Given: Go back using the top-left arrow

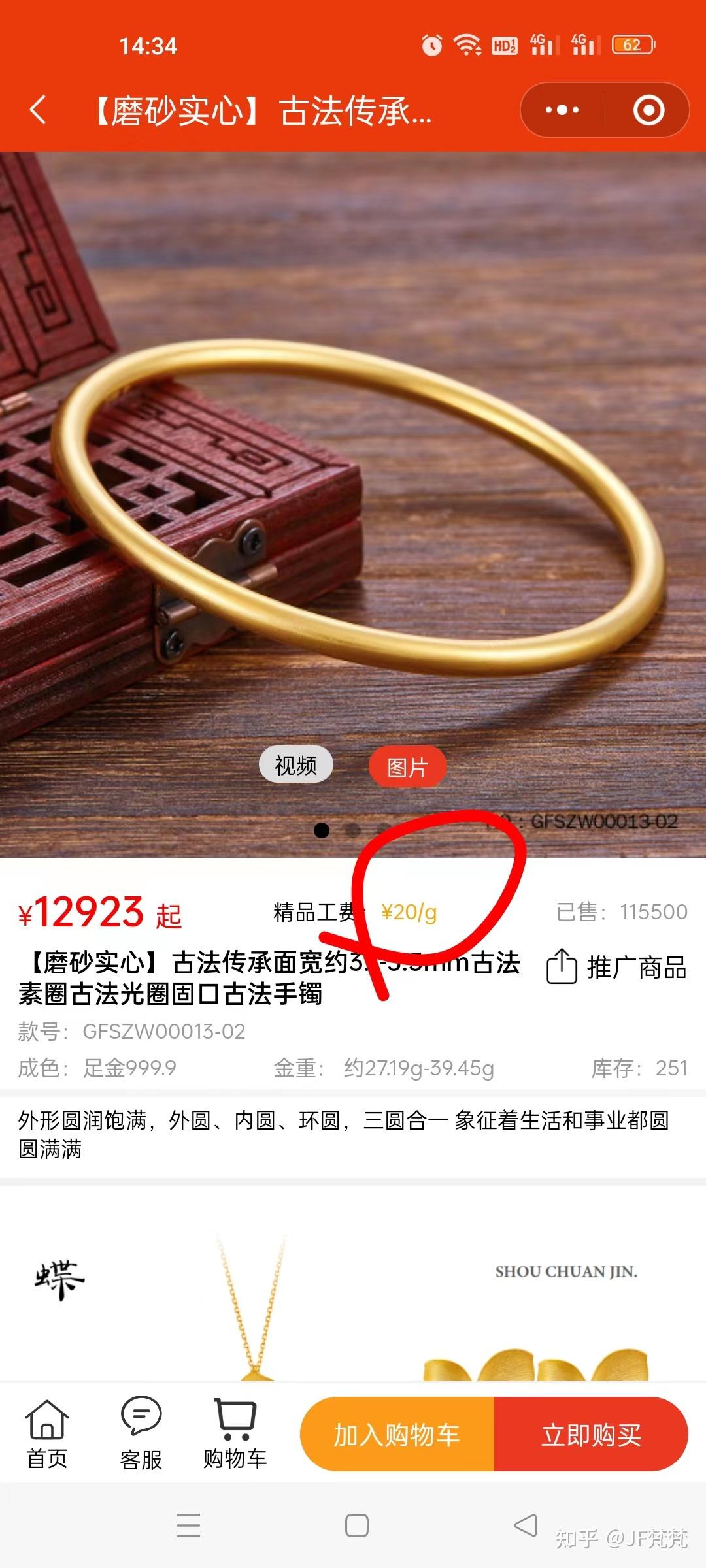Looking at the screenshot, I should [39, 109].
